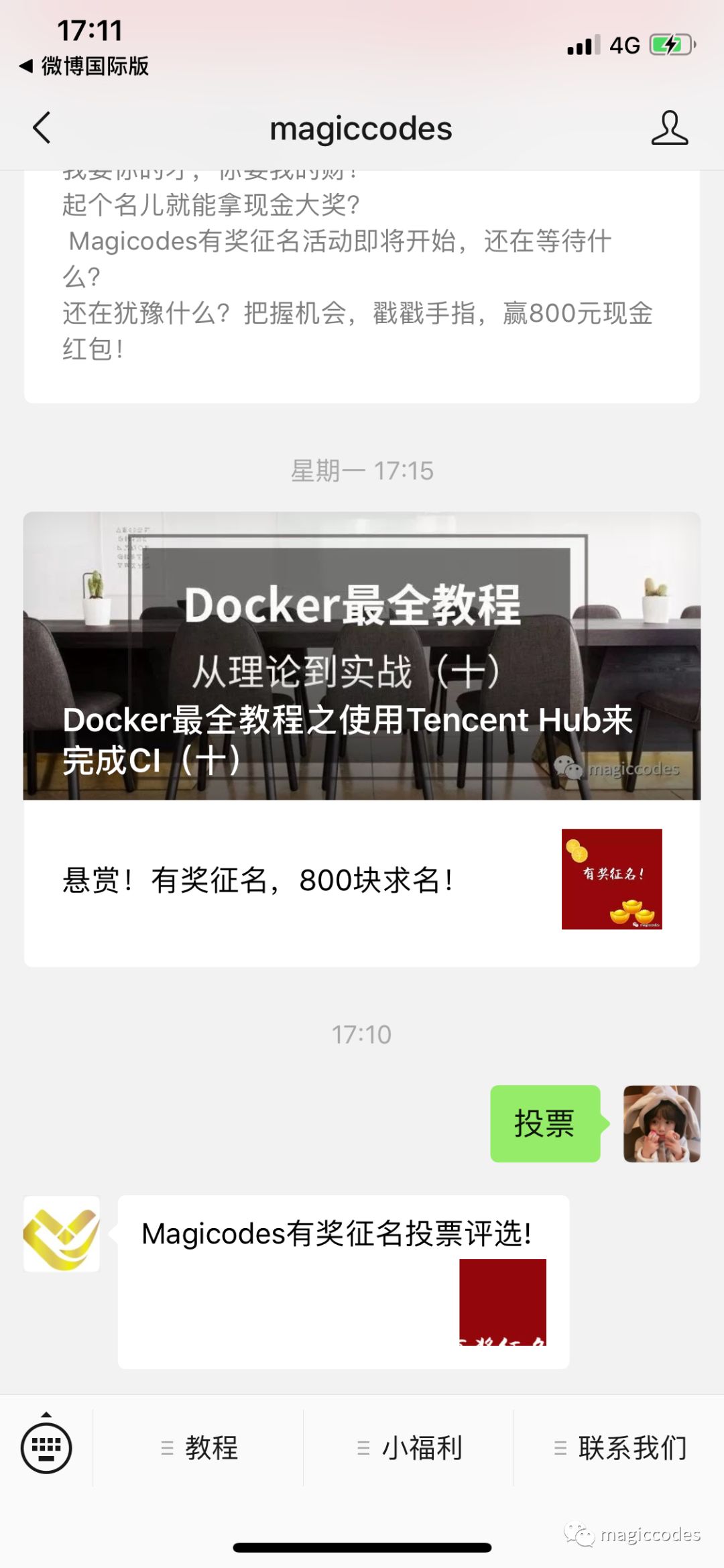Expand the 小福利 menu

[410, 1447]
